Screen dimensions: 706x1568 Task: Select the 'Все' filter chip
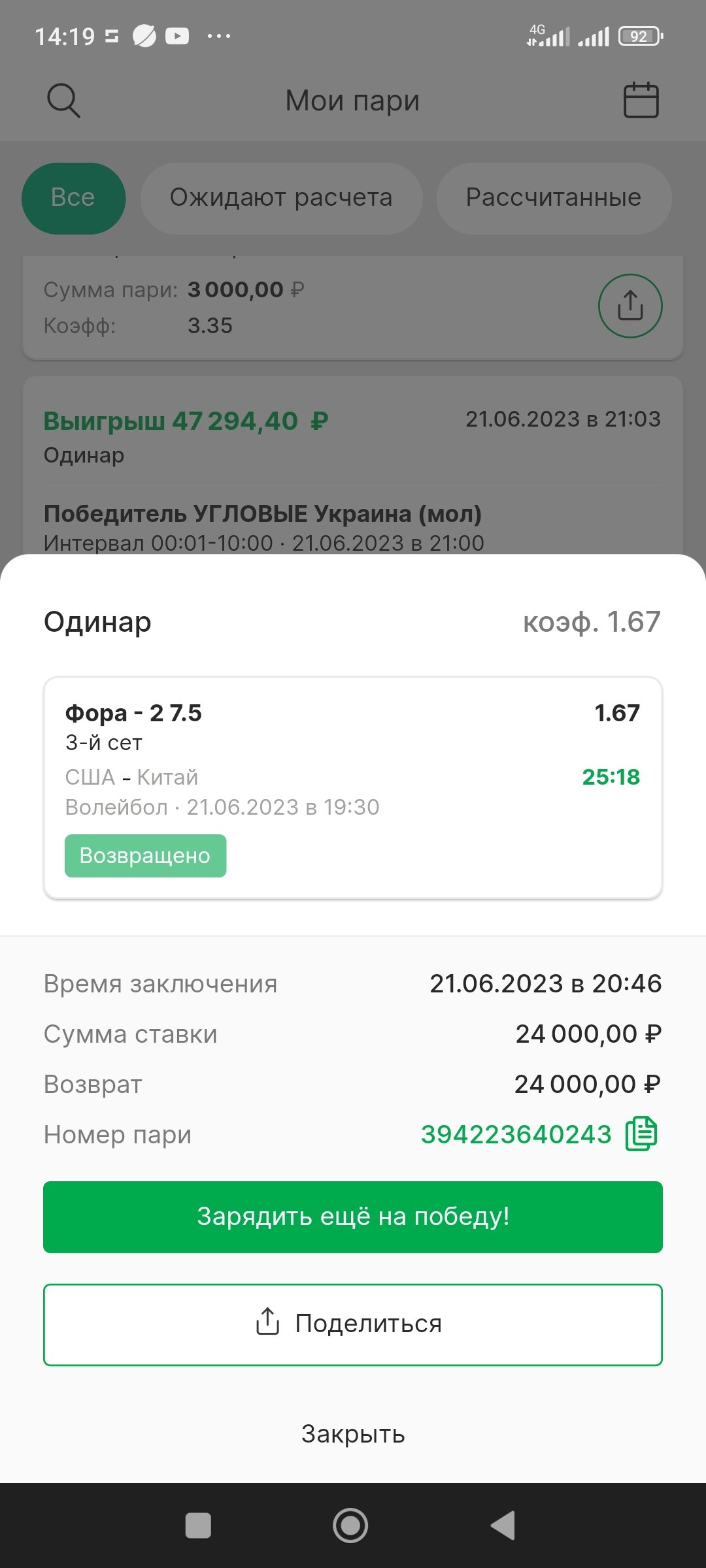click(73, 198)
